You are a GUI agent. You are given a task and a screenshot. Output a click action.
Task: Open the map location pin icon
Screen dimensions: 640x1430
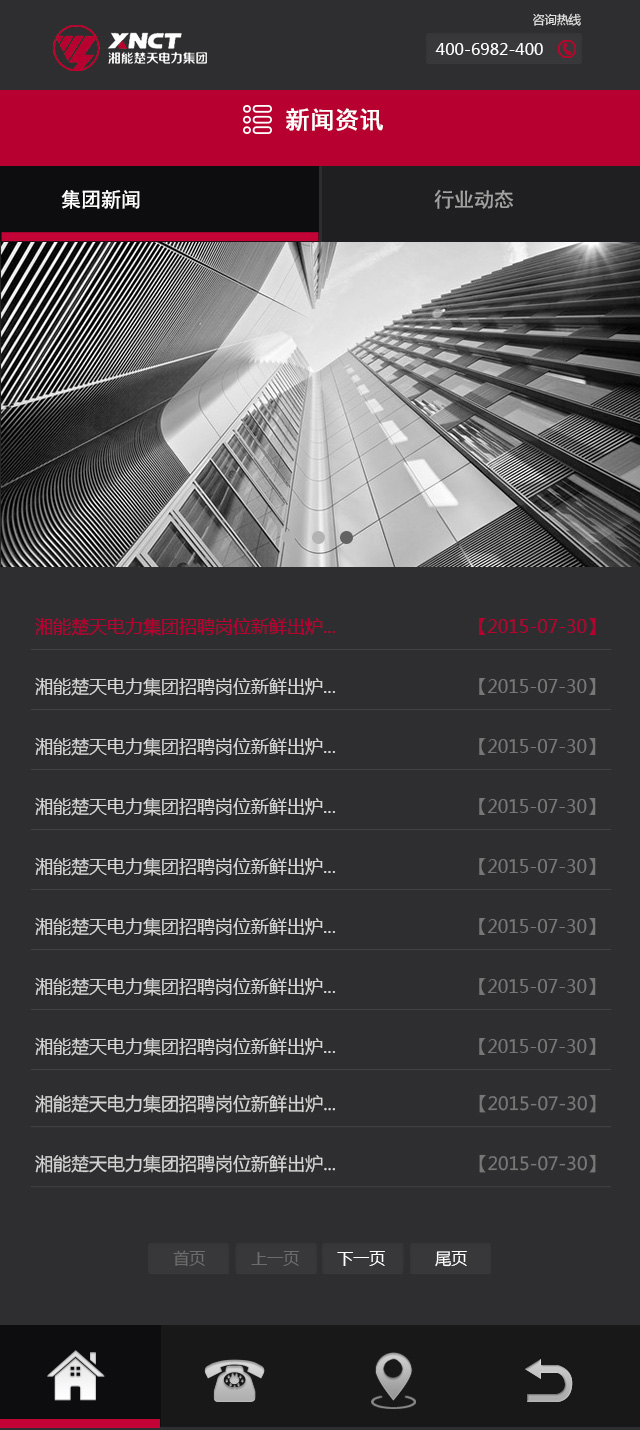click(393, 1380)
